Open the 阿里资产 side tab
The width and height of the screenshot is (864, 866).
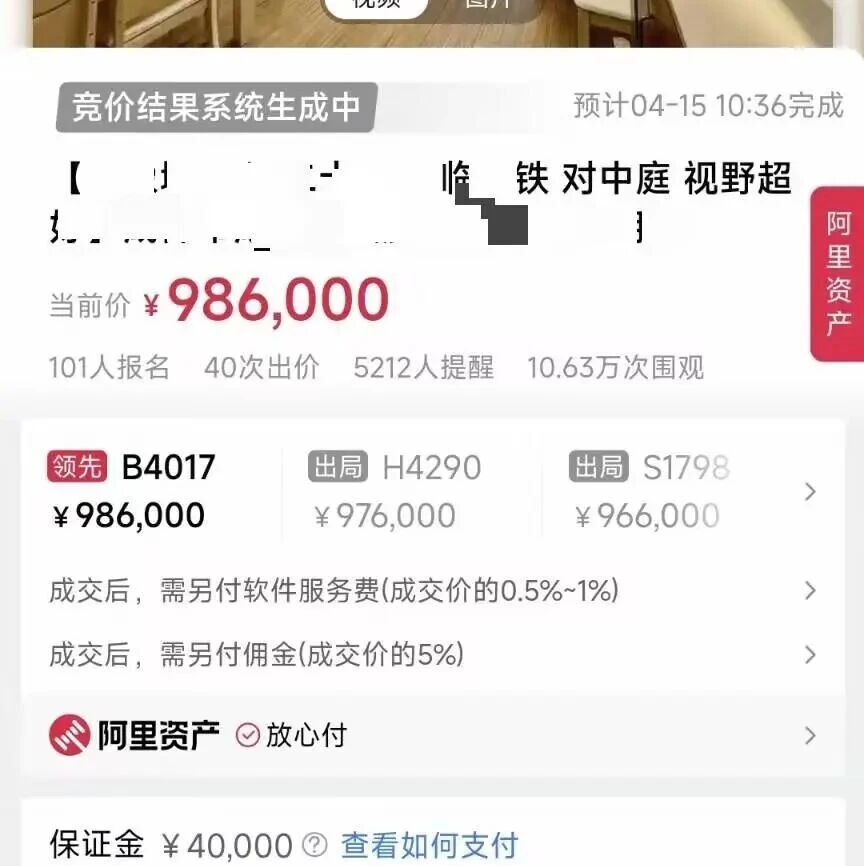tap(838, 272)
